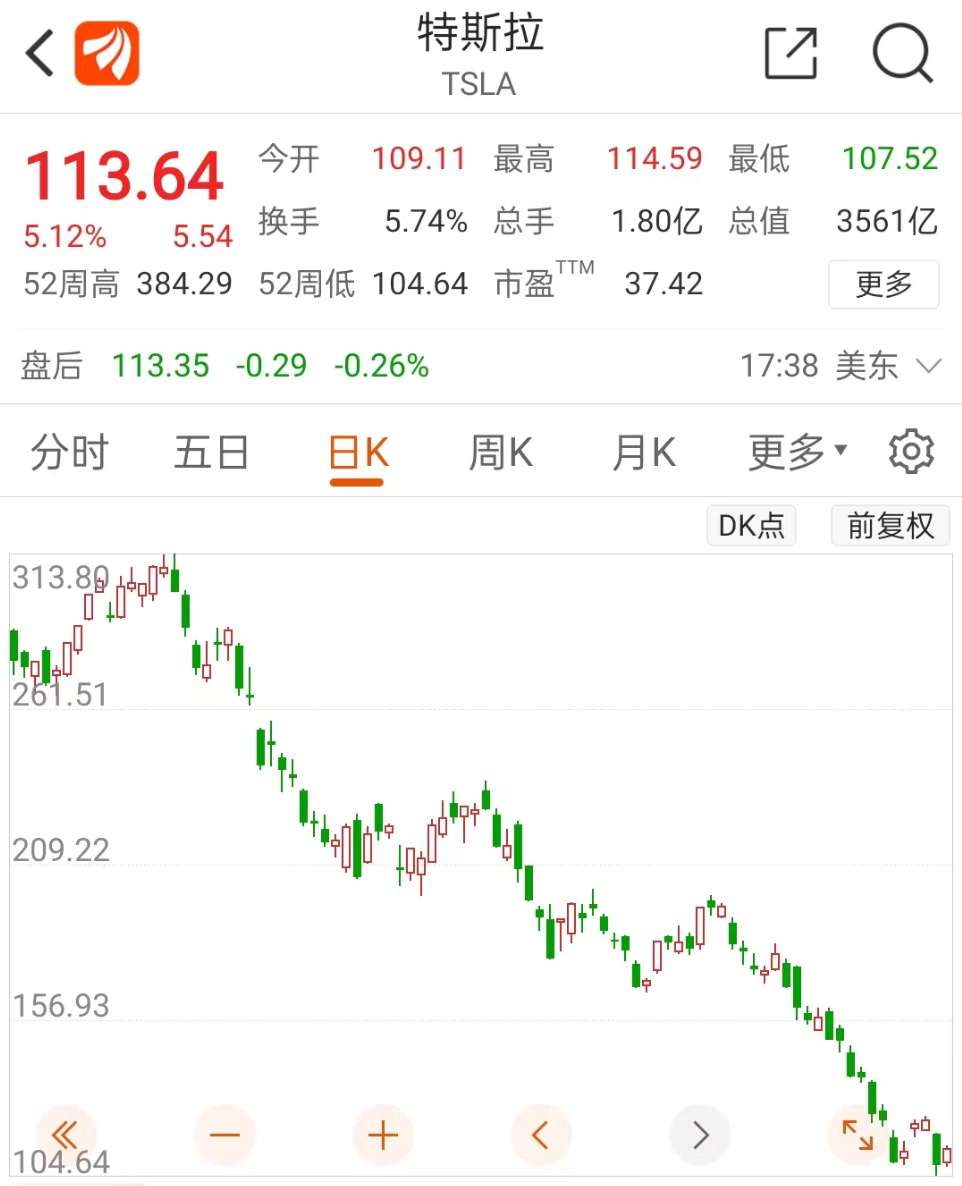
Task: Move the chart one step left
Action: pyautogui.click(x=541, y=1135)
